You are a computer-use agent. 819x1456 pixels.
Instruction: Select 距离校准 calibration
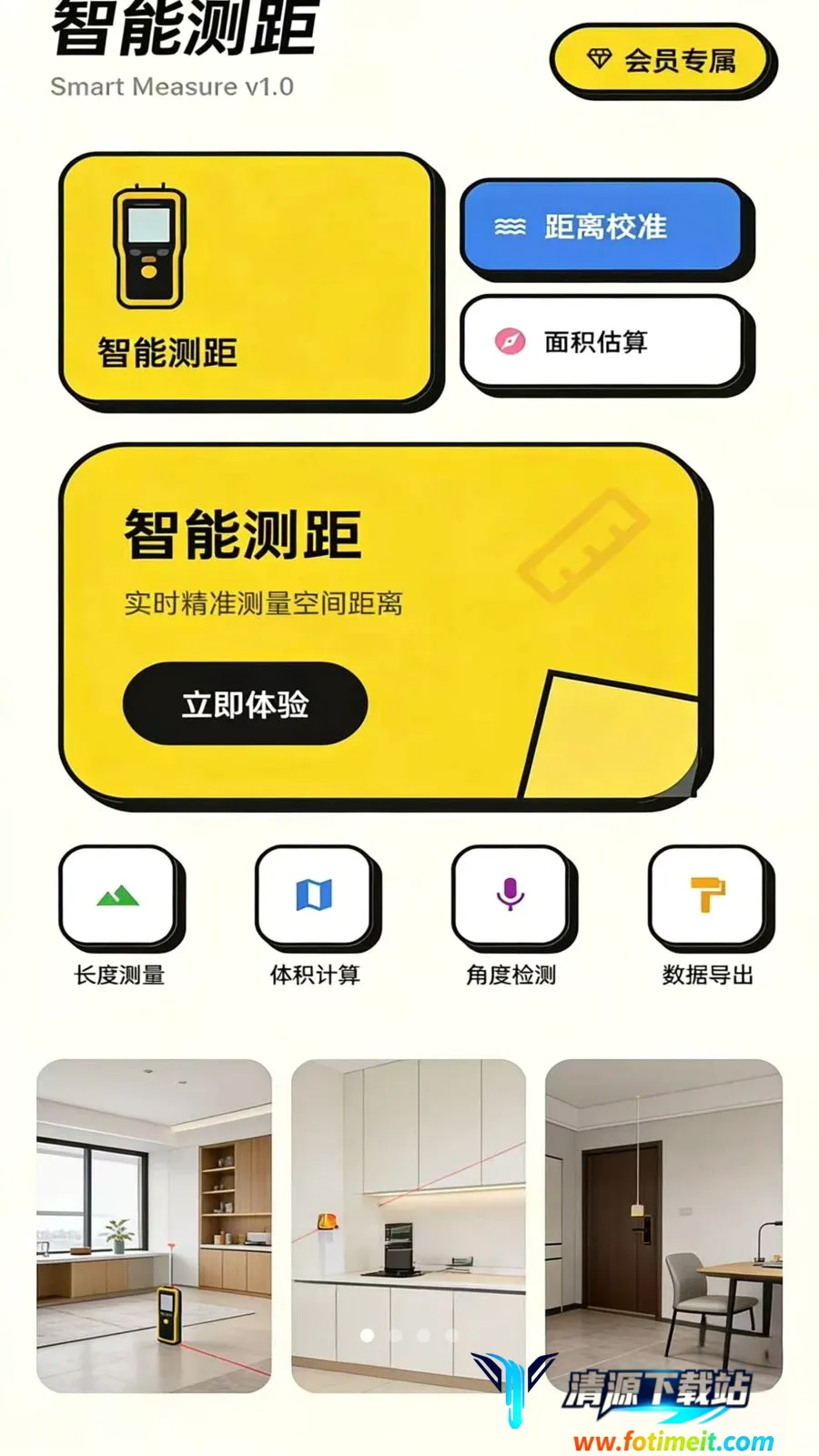tap(605, 227)
